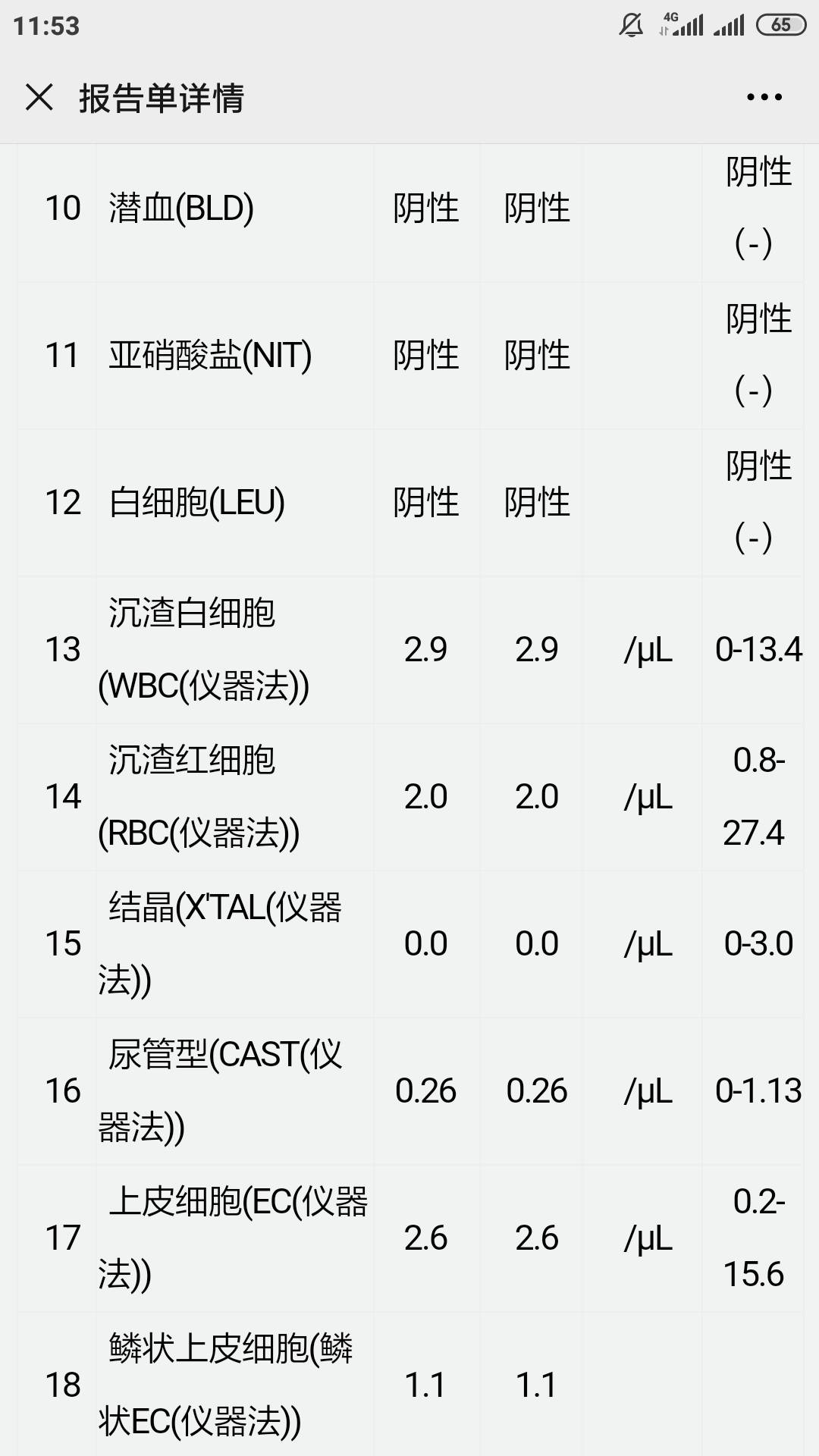Screen dimensions: 819x1456
Task: Tap the /μL unit for RBC row
Action: point(648,796)
